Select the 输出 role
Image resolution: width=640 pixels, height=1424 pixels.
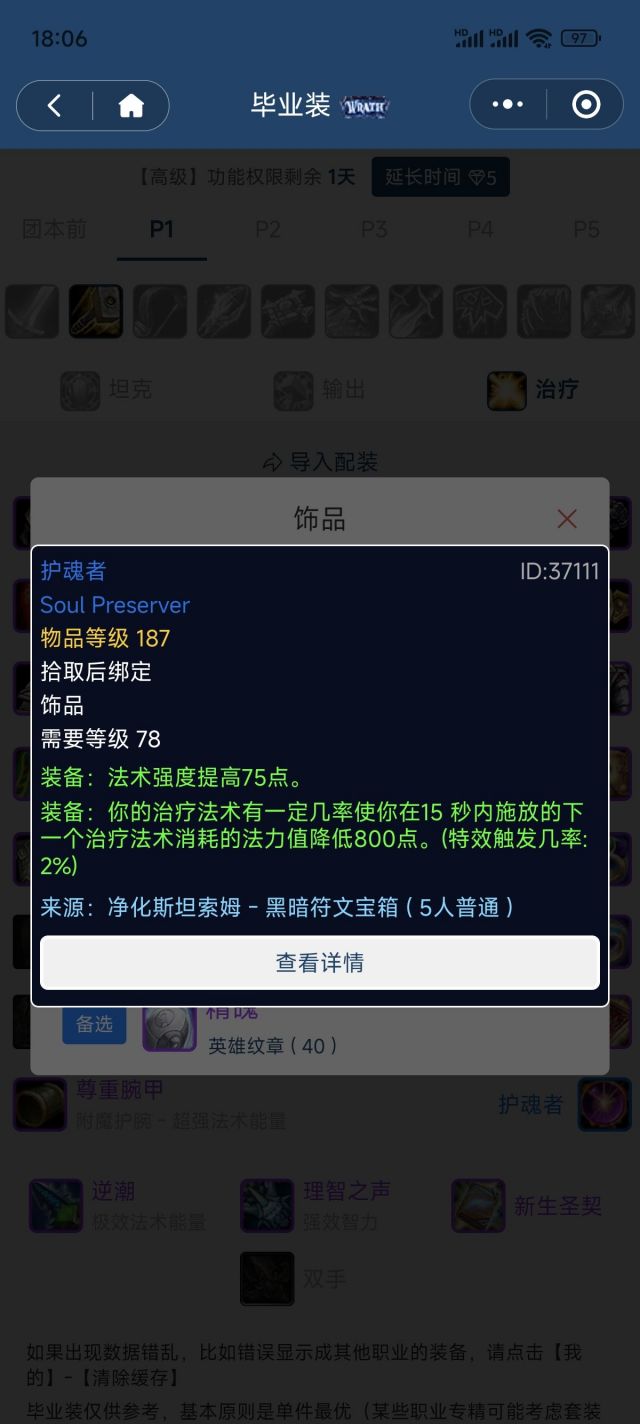click(x=320, y=389)
